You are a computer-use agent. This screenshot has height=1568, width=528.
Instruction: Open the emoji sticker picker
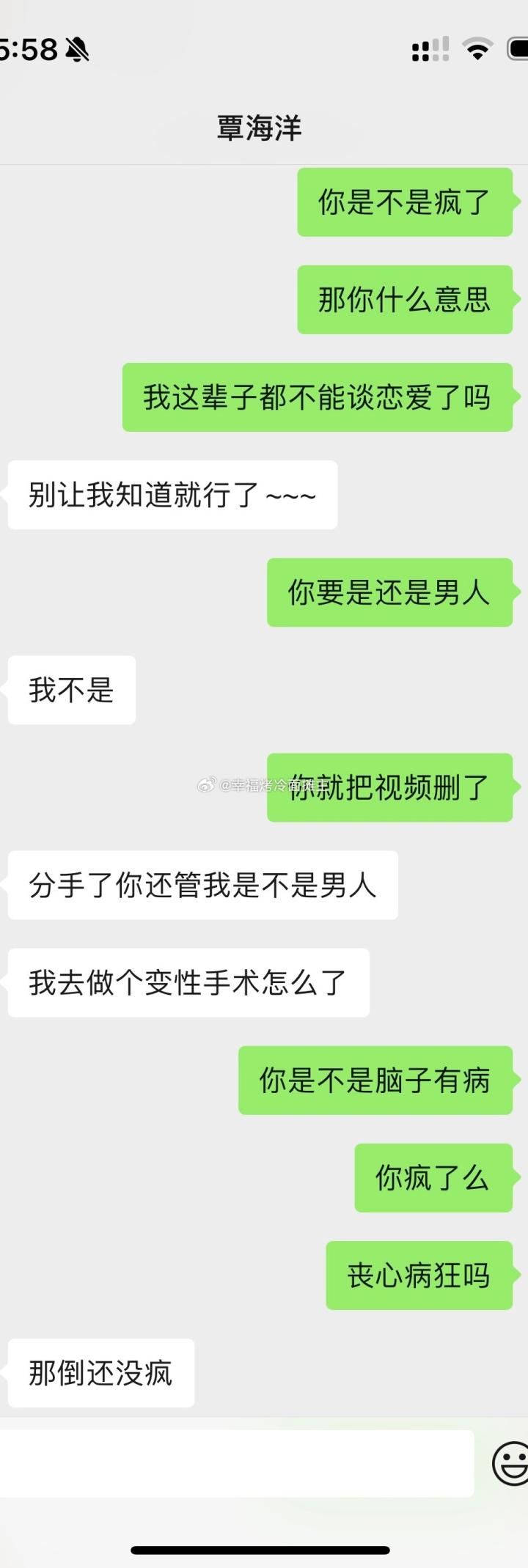pos(510,1463)
